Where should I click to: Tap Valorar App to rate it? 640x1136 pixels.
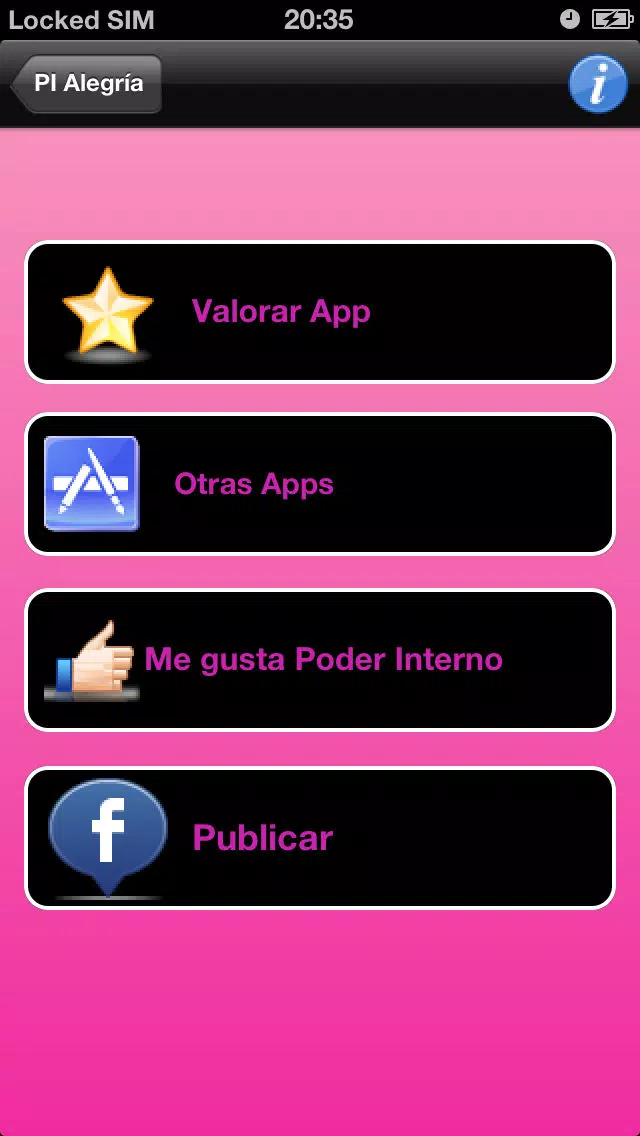(320, 312)
